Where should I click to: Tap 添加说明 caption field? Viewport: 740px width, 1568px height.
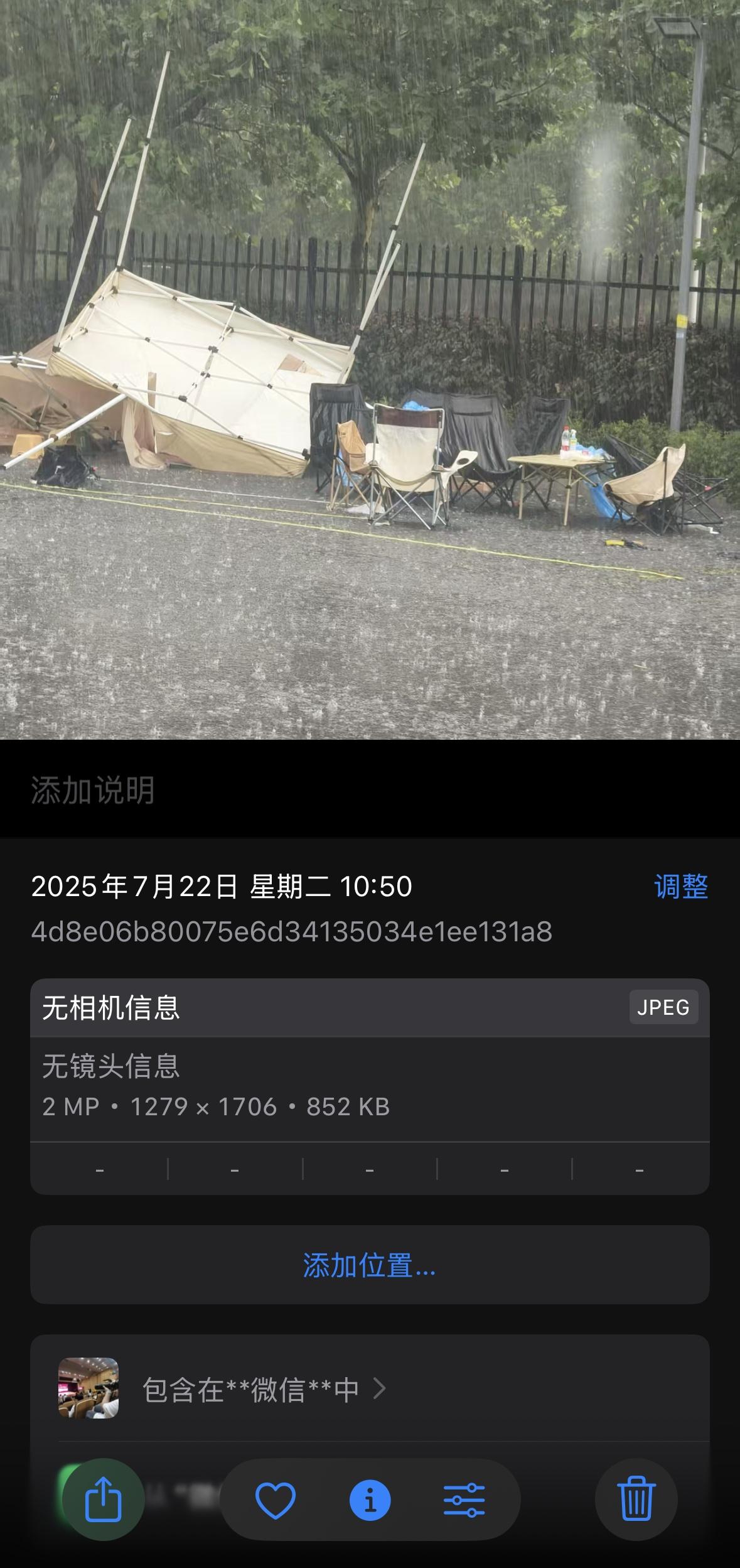(93, 790)
